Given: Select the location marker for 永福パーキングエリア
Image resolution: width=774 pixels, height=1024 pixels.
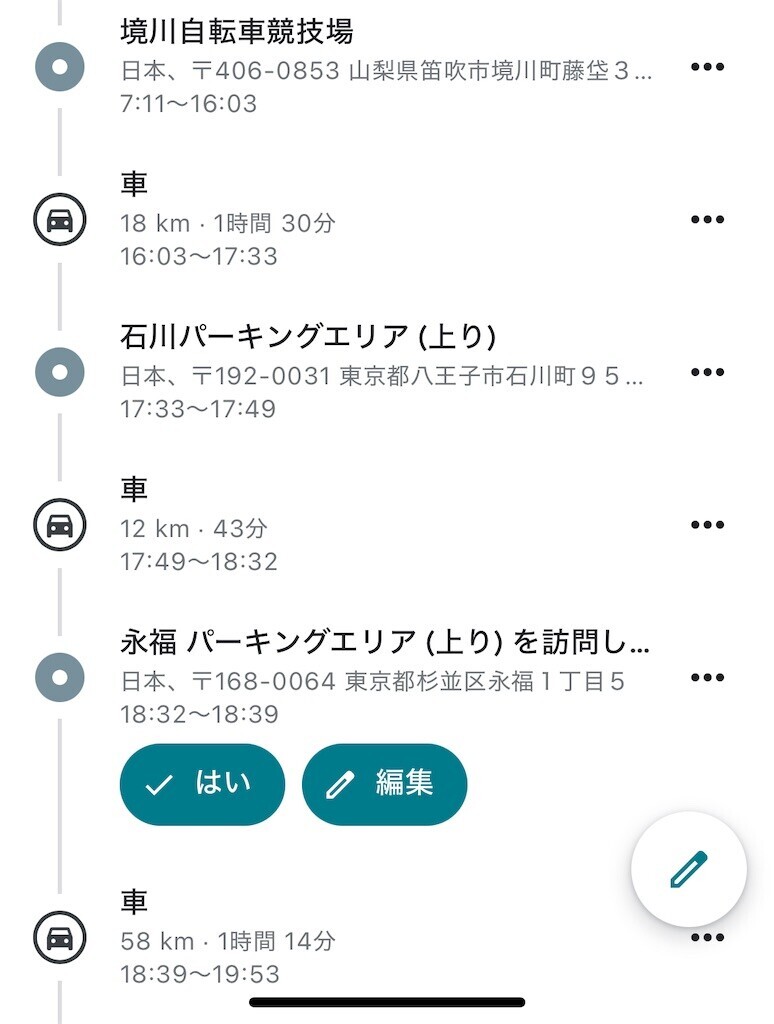Looking at the screenshot, I should (x=62, y=677).
